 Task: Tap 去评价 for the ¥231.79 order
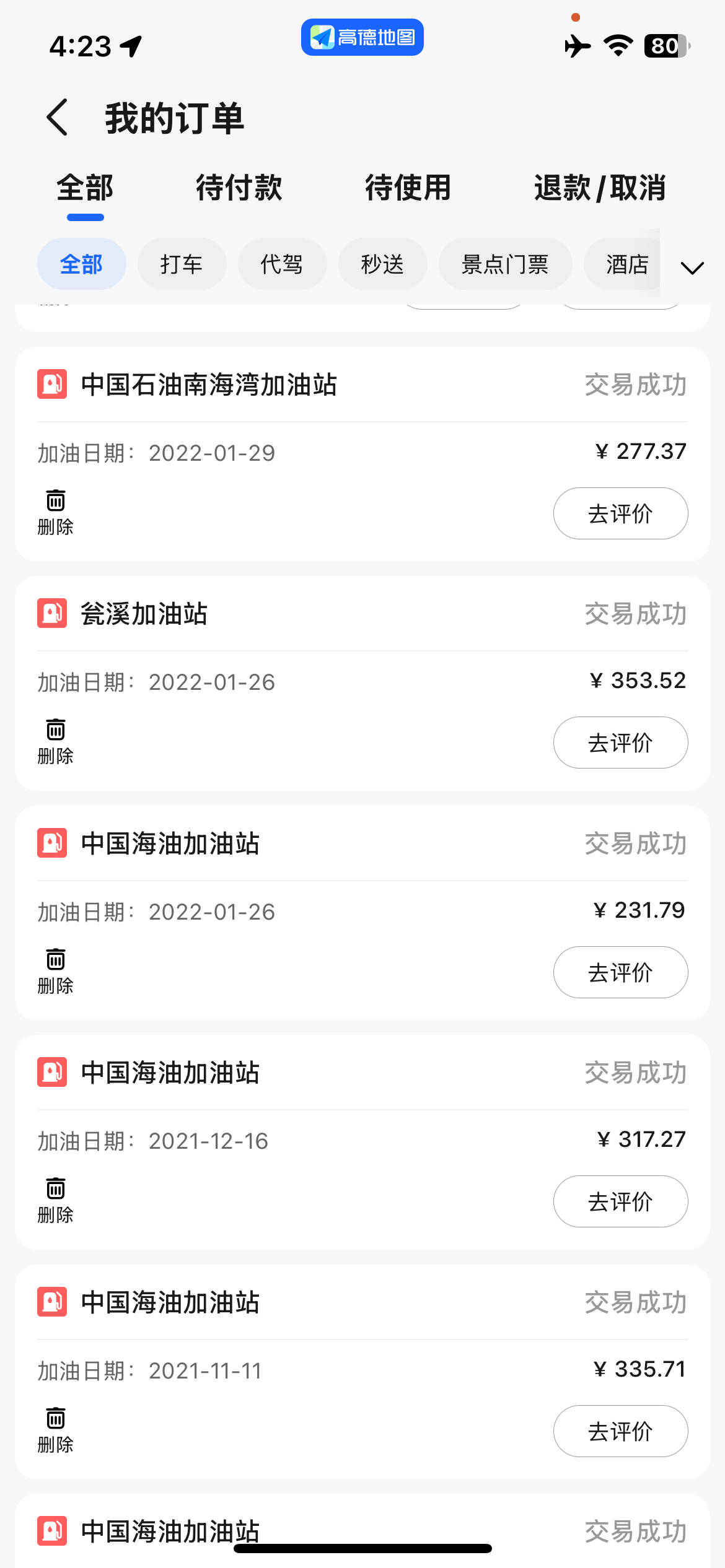(620, 972)
